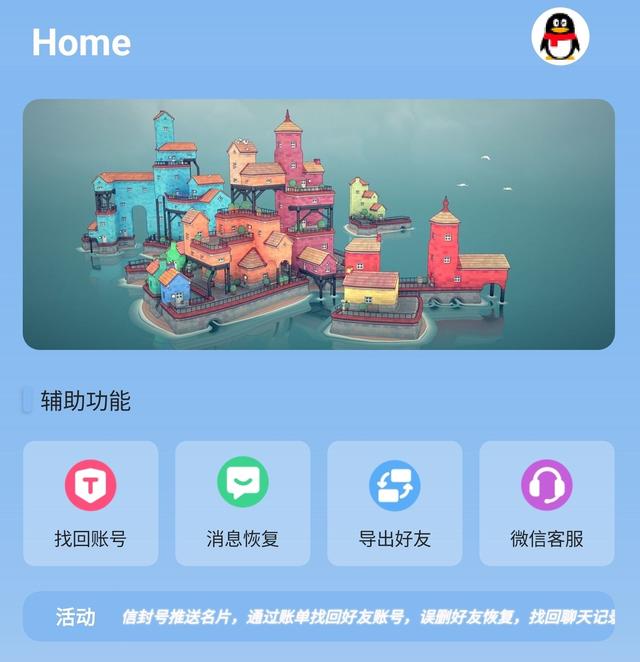Contact 微信客服 customer service

[547, 503]
